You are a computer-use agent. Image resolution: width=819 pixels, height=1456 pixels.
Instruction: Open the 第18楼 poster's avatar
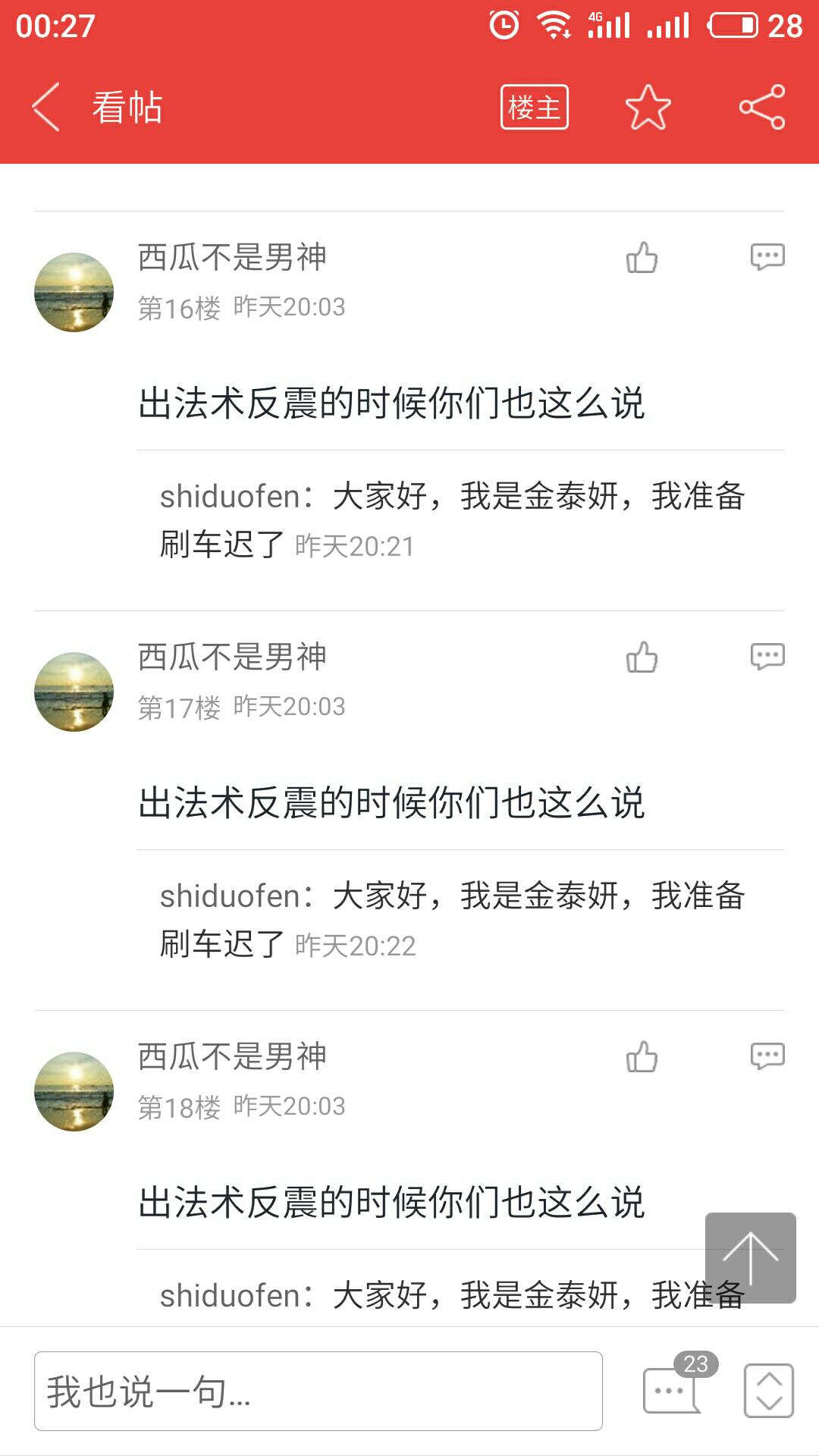pyautogui.click(x=74, y=1091)
